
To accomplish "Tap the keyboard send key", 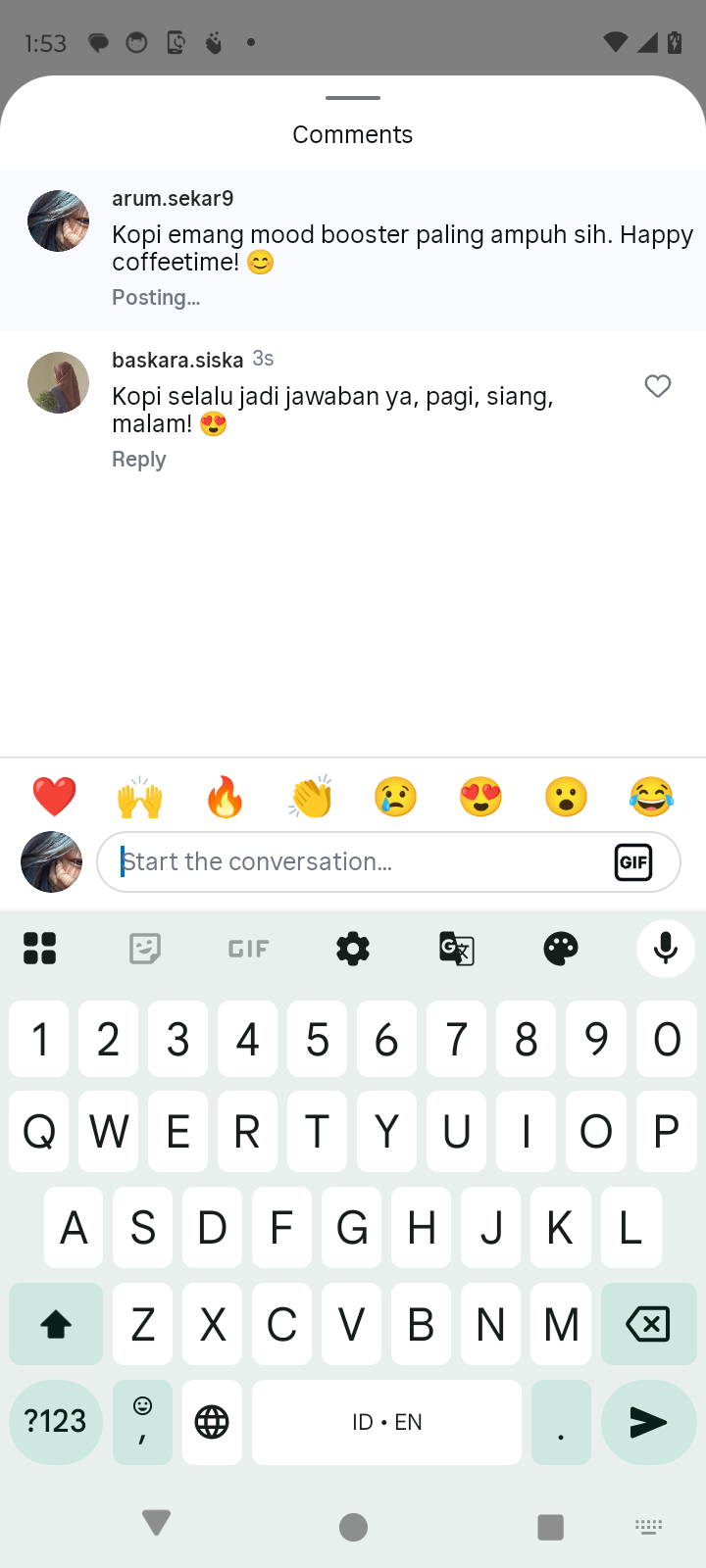I will [648, 1422].
